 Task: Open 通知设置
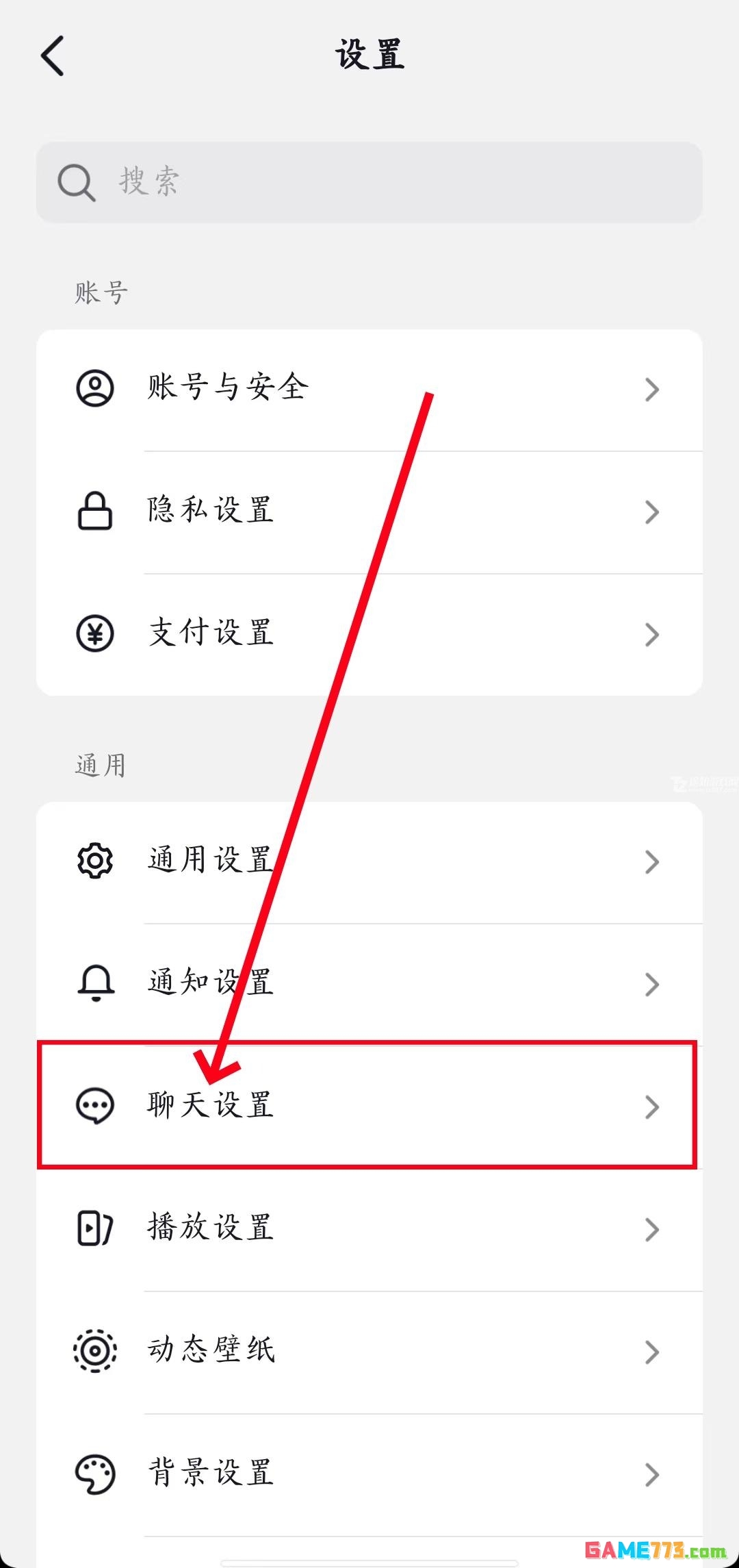point(369,984)
